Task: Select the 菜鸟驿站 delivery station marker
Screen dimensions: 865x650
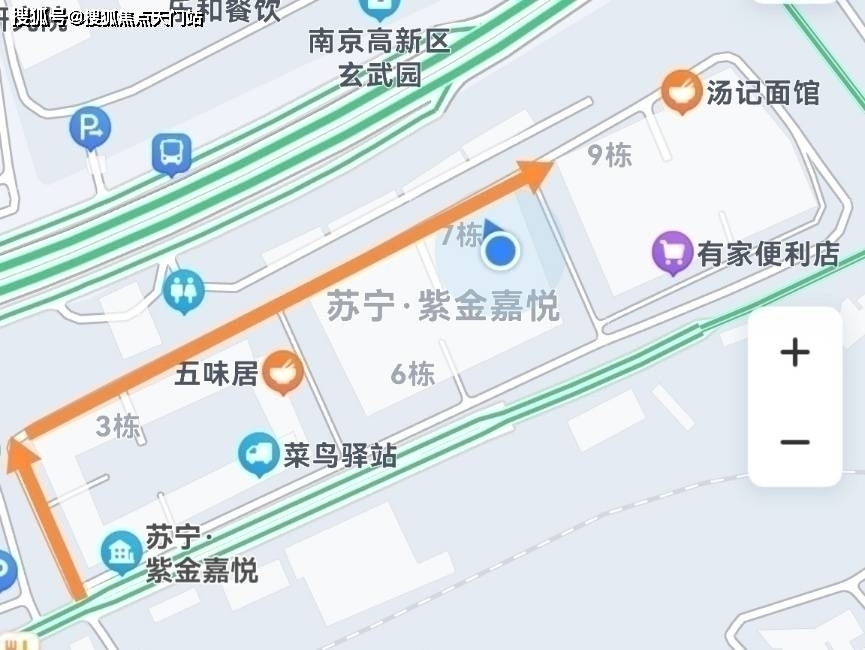Action: [x=259, y=455]
